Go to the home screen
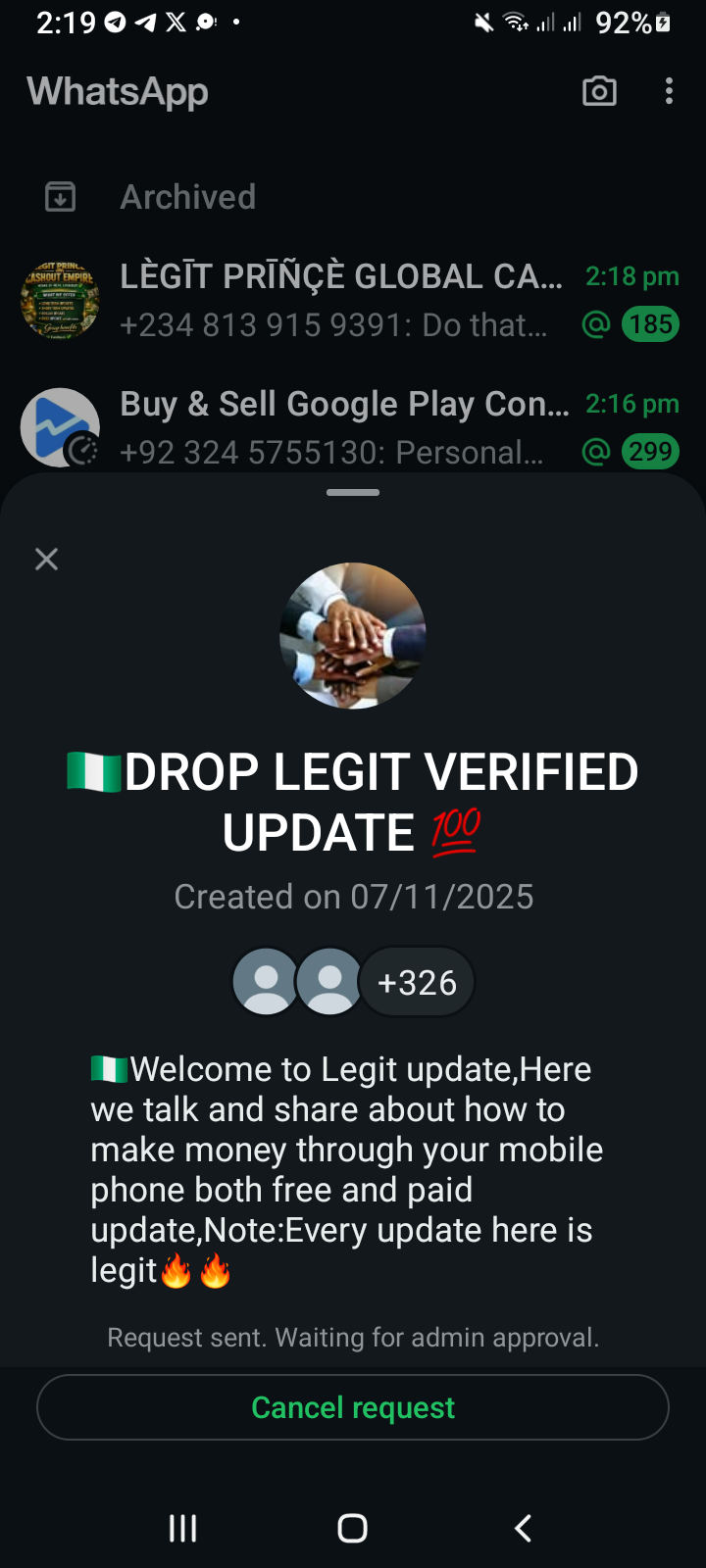Screen dimensions: 706x1568 click(x=352, y=1528)
